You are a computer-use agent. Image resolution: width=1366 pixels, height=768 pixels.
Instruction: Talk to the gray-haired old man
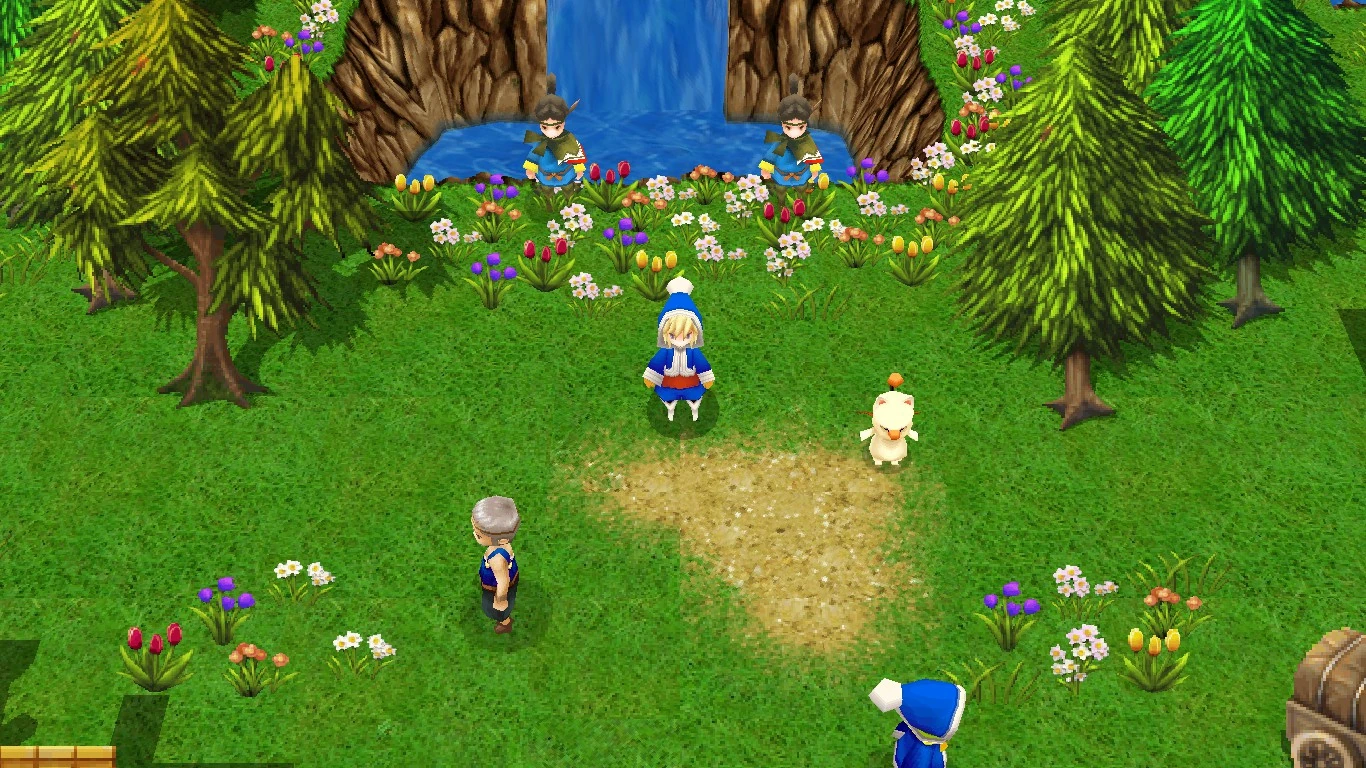497,563
